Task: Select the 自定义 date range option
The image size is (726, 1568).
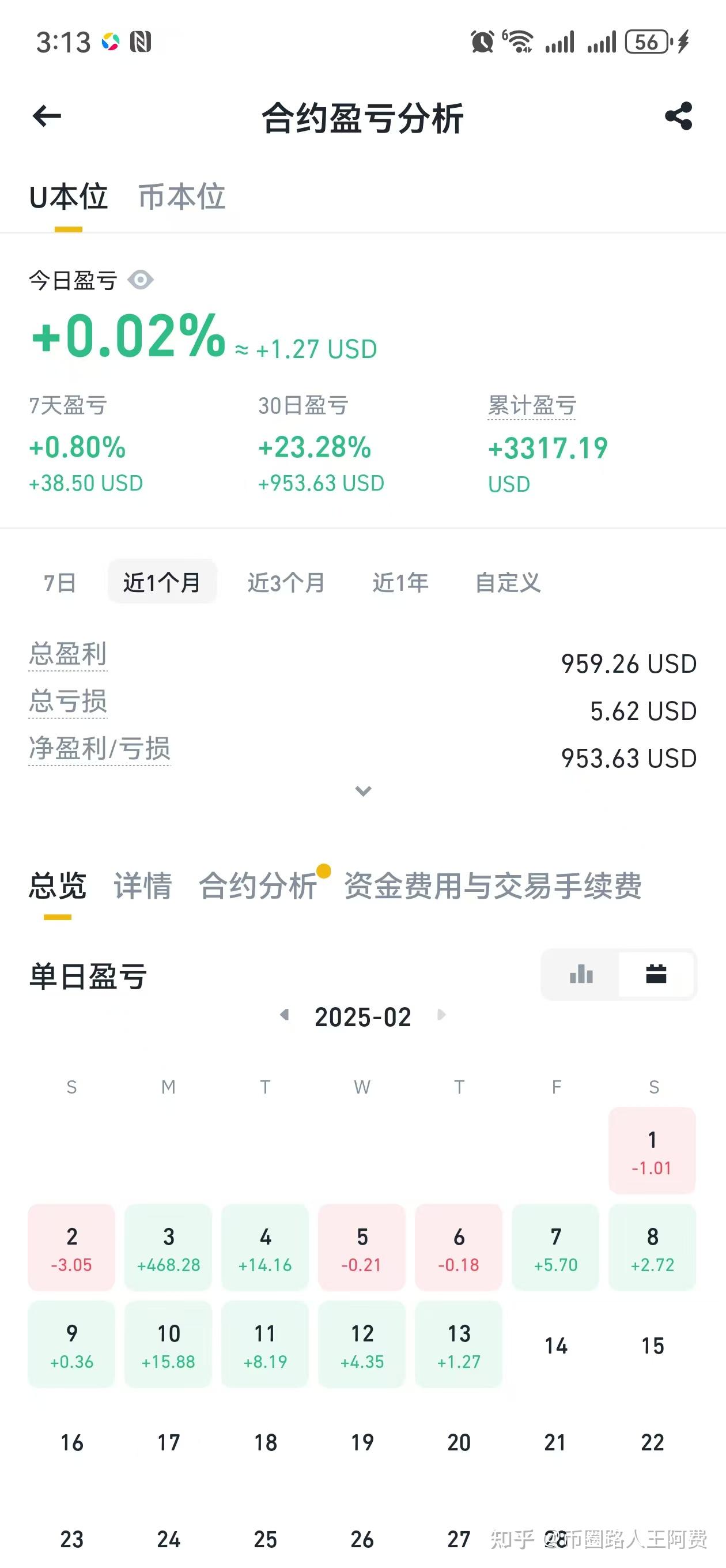Action: tap(508, 582)
